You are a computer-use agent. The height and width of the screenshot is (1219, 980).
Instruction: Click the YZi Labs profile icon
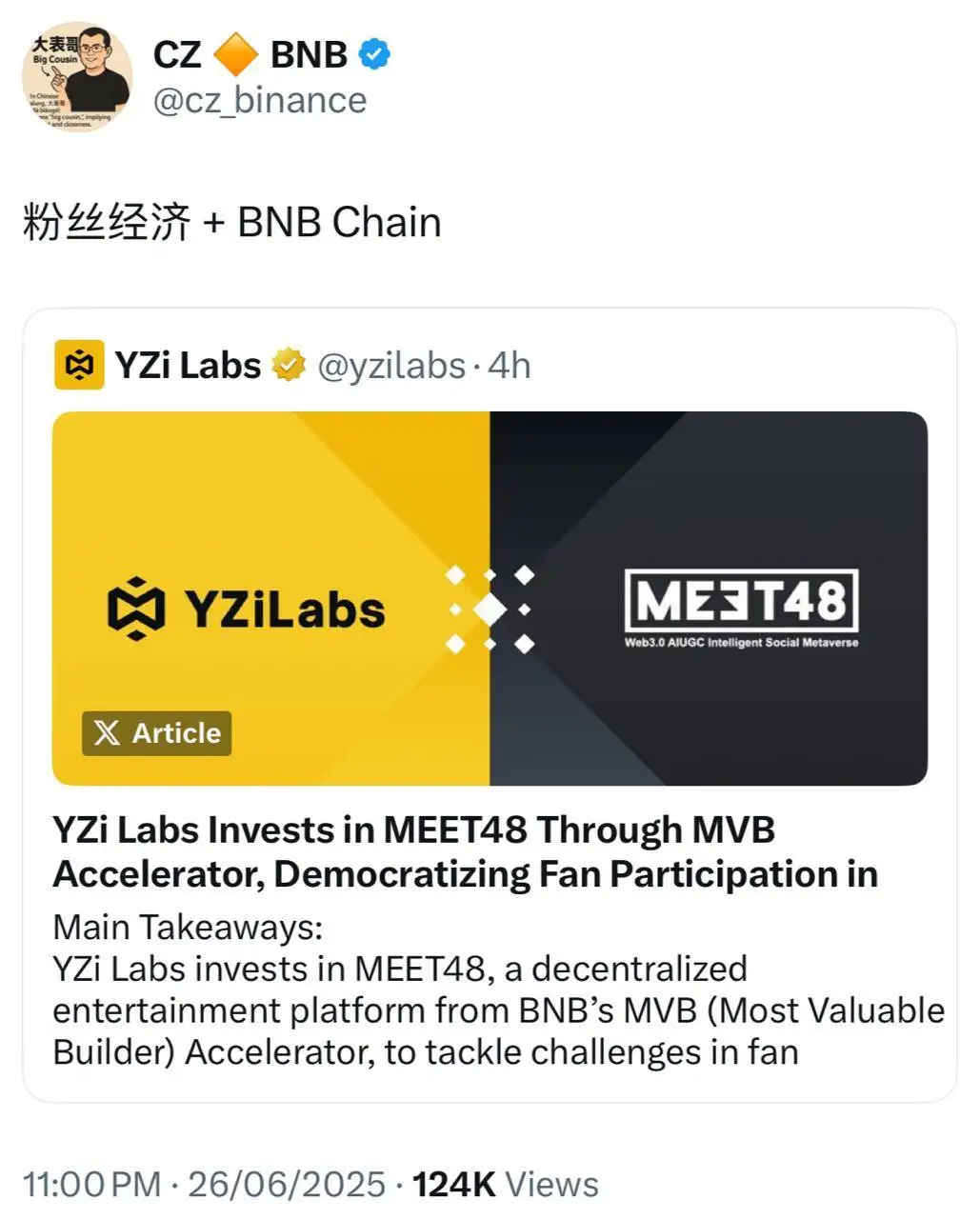(80, 365)
